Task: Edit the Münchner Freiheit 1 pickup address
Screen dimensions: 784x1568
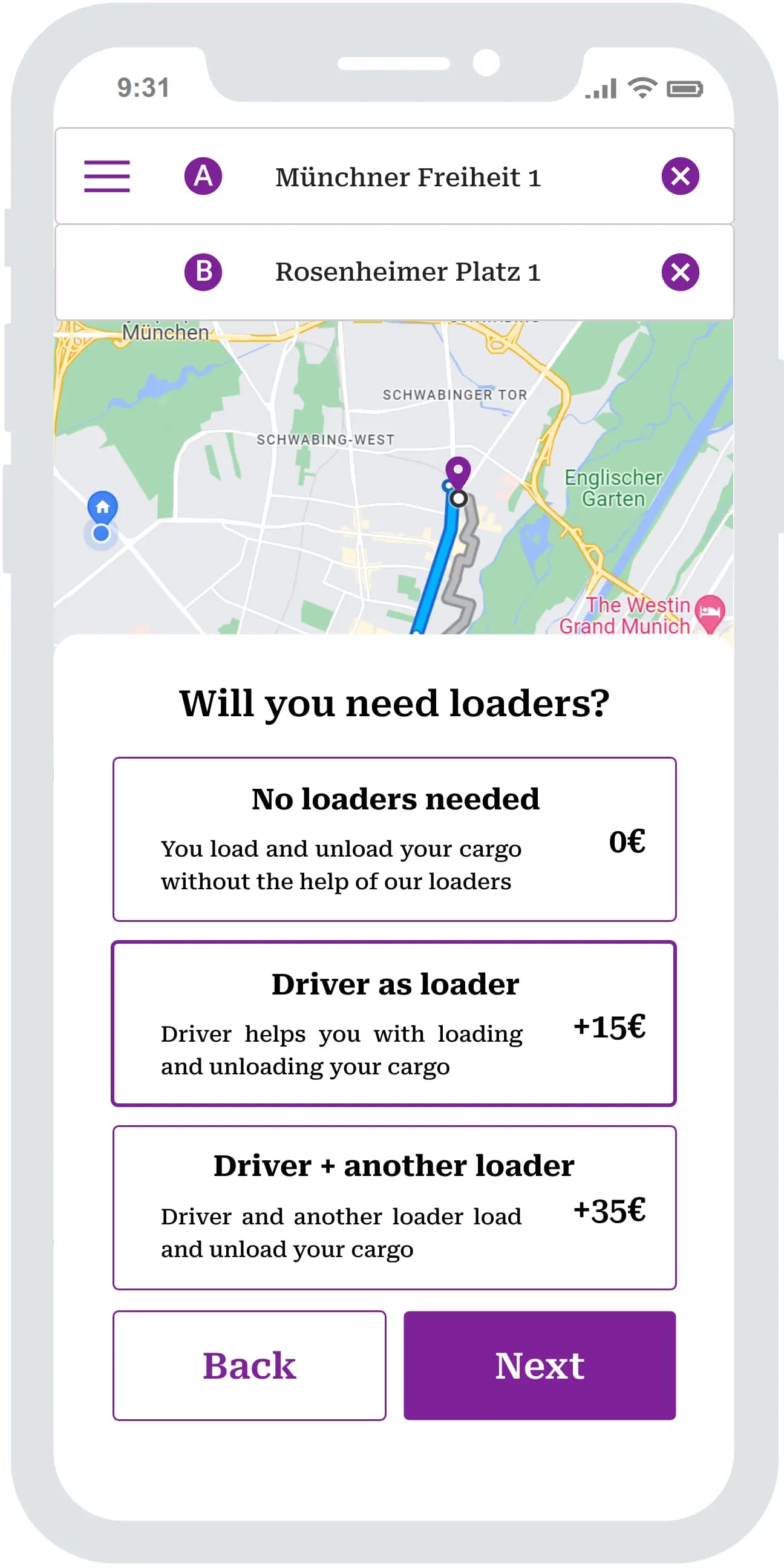Action: pyautogui.click(x=407, y=177)
